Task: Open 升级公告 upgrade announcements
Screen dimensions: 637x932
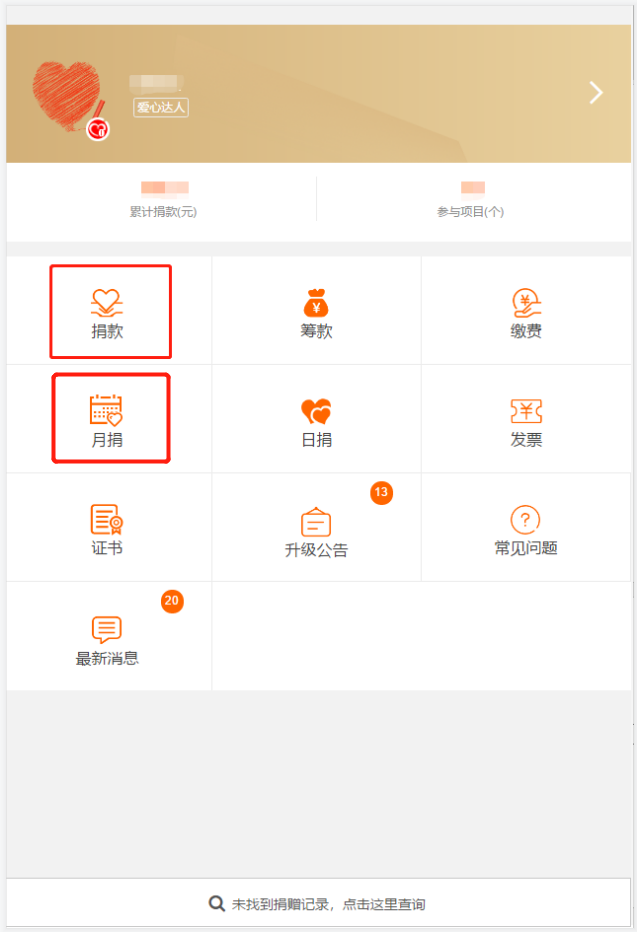Action: (x=316, y=530)
